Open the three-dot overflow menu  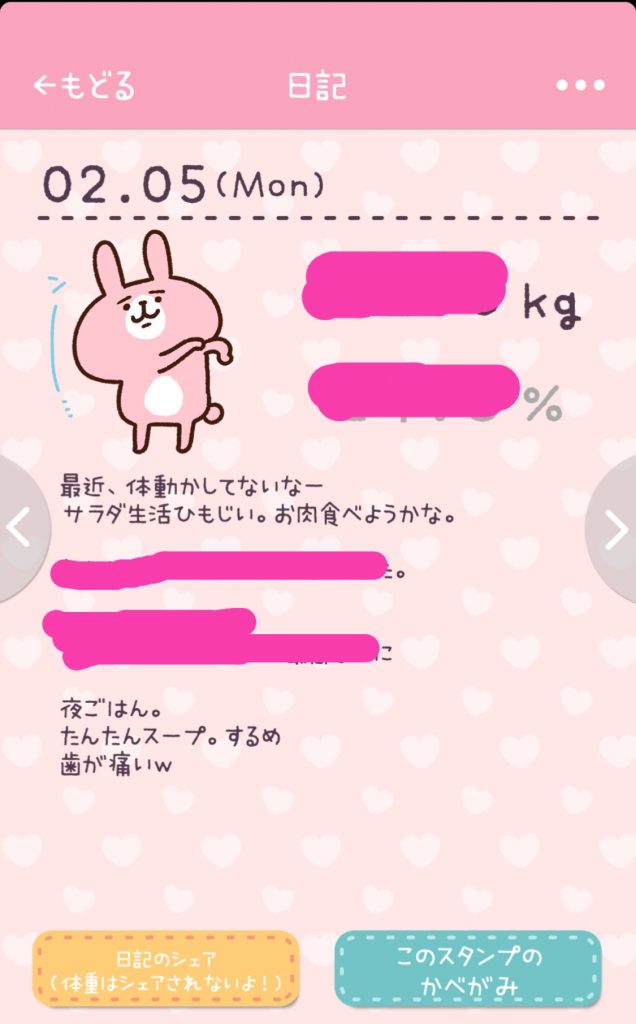click(x=580, y=86)
